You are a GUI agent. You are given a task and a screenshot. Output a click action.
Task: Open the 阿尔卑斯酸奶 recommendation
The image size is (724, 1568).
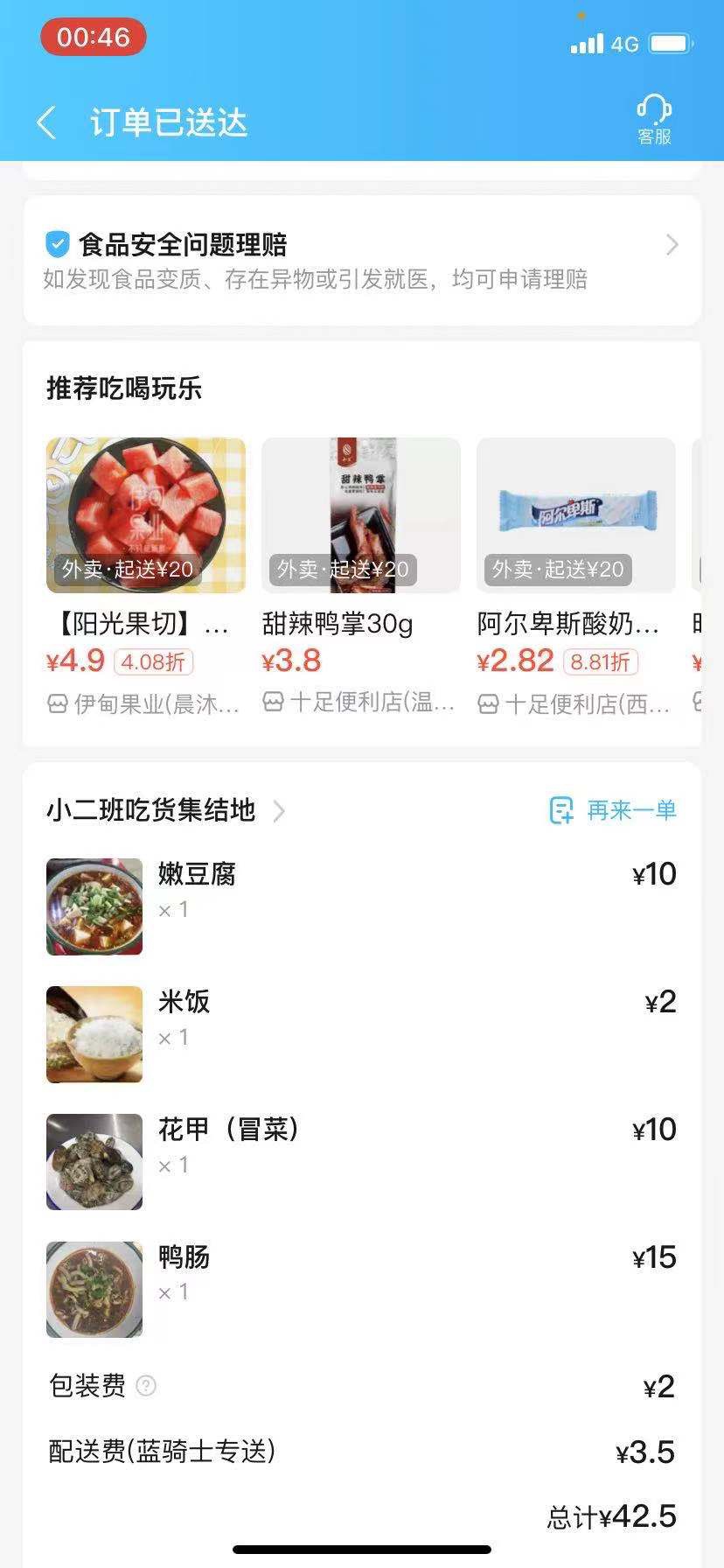[x=575, y=515]
